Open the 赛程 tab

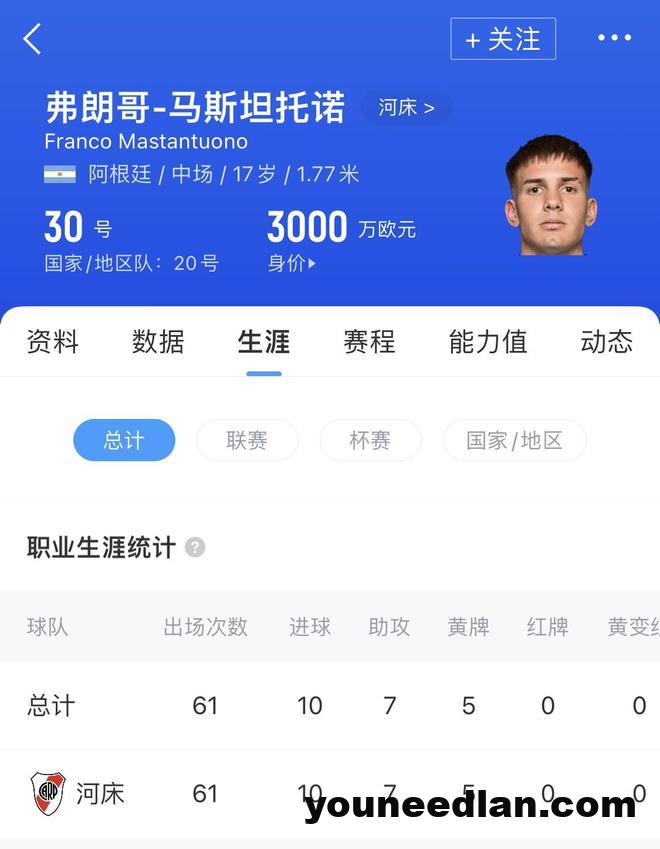click(x=369, y=342)
